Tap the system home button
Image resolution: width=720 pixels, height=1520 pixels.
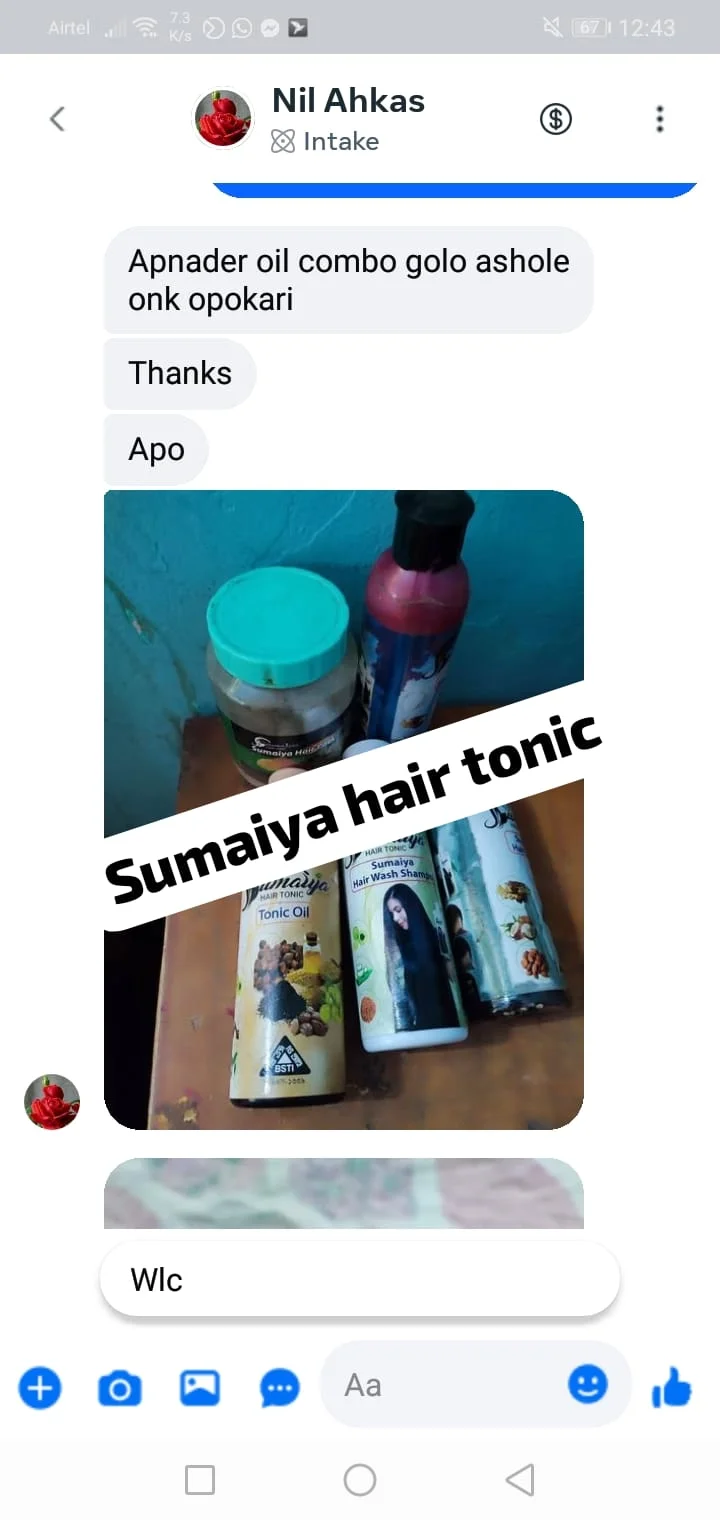coord(359,1480)
